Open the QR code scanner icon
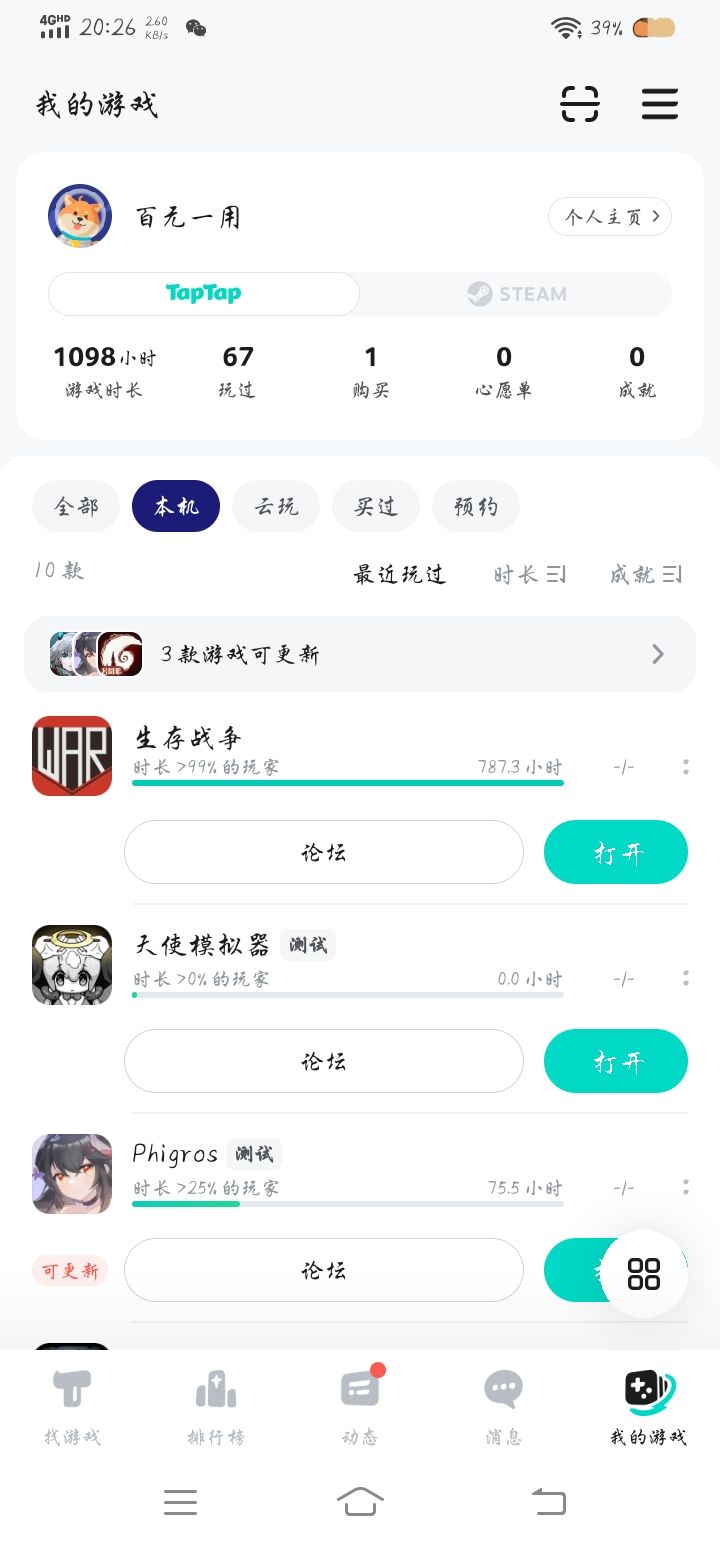 pos(582,104)
